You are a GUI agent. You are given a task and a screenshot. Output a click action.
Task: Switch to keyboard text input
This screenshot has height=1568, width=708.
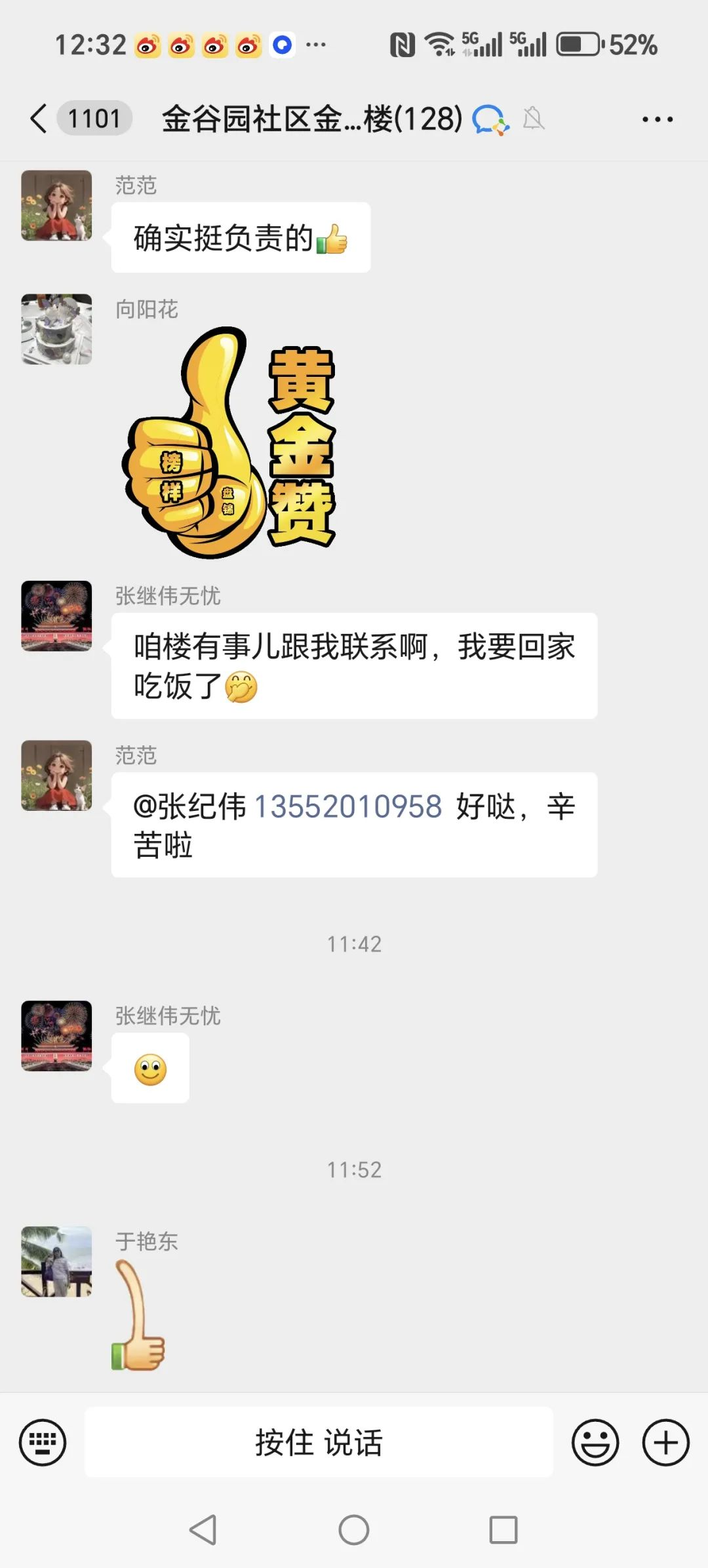[x=43, y=1442]
